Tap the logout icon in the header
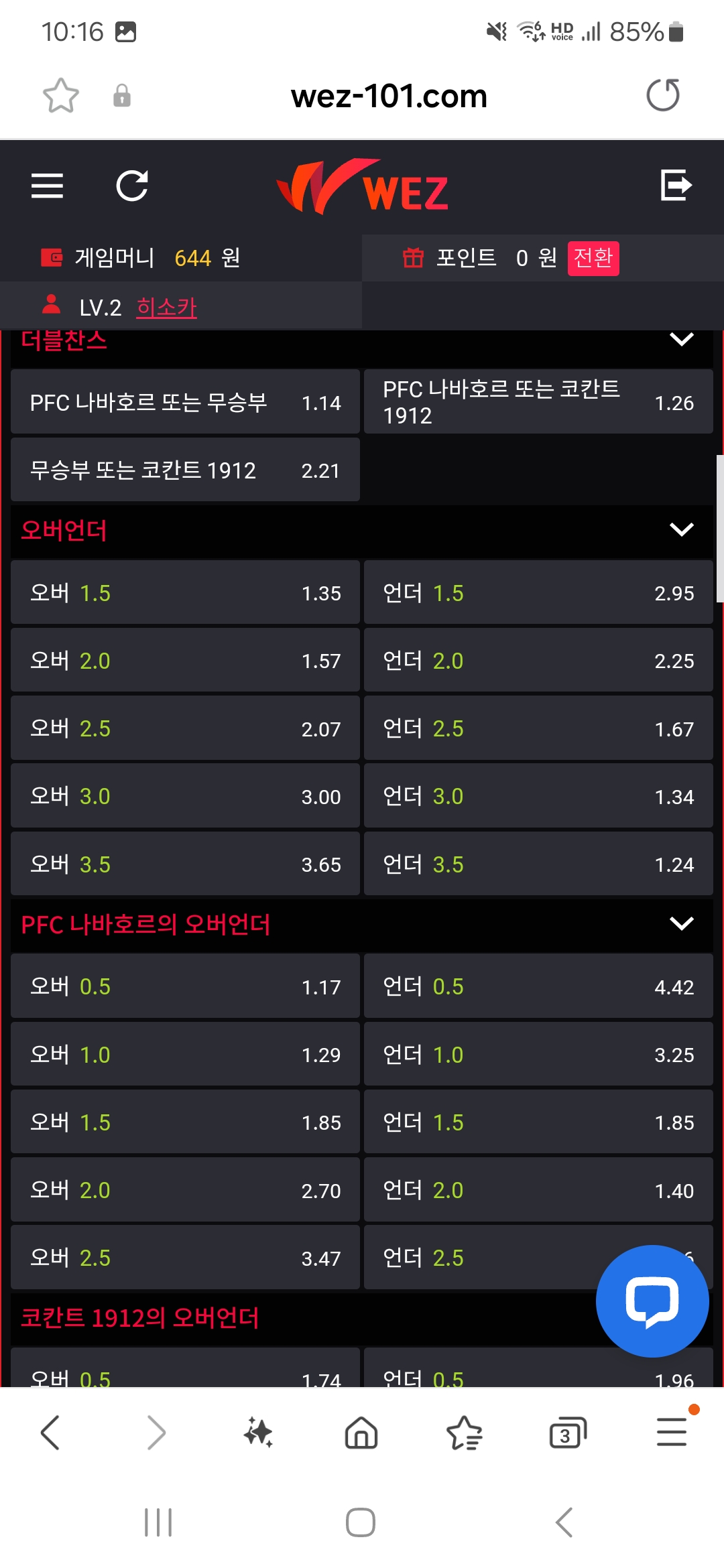Viewport: 724px width, 1568px height. [676, 185]
